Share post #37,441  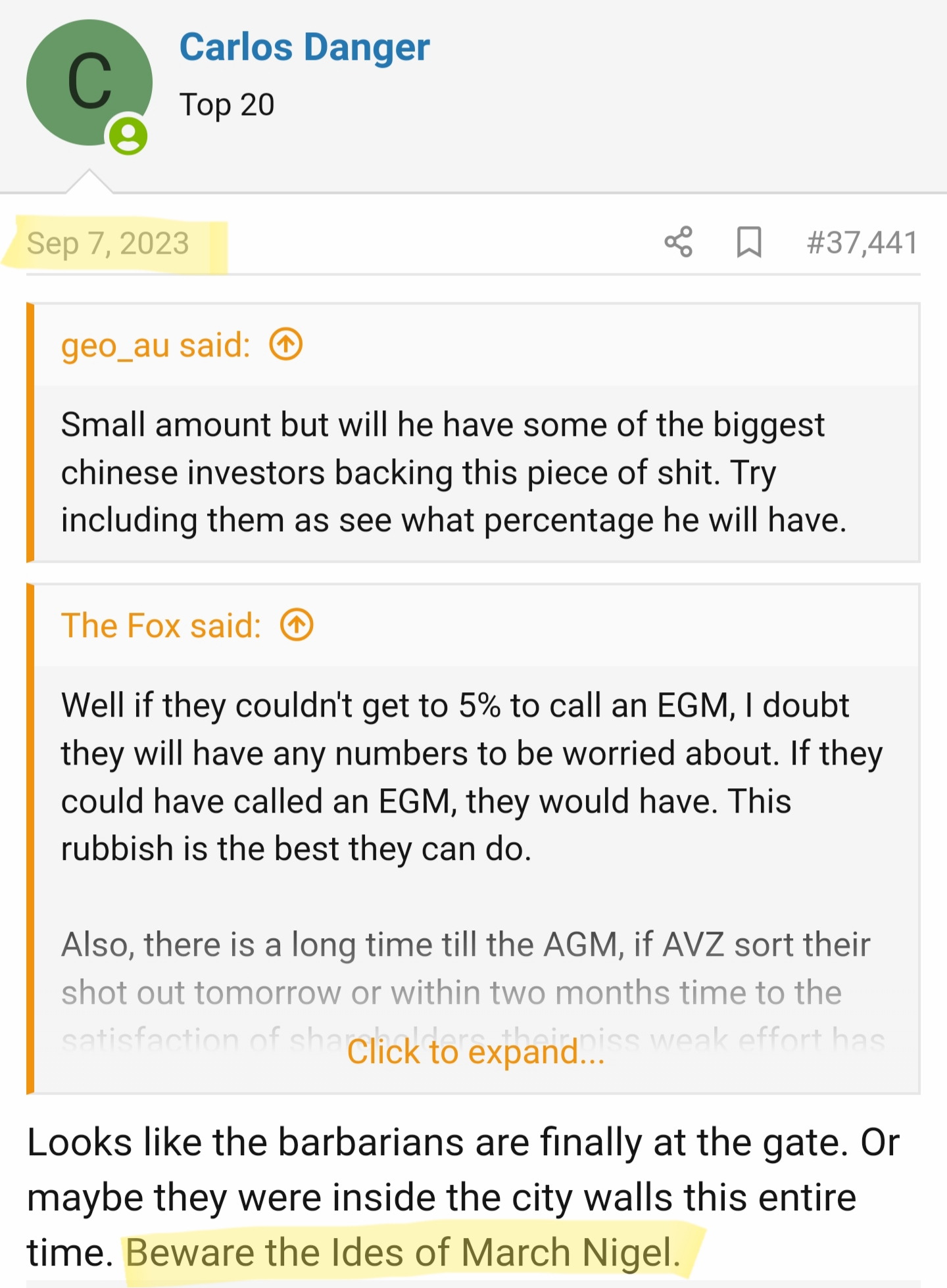[678, 242]
